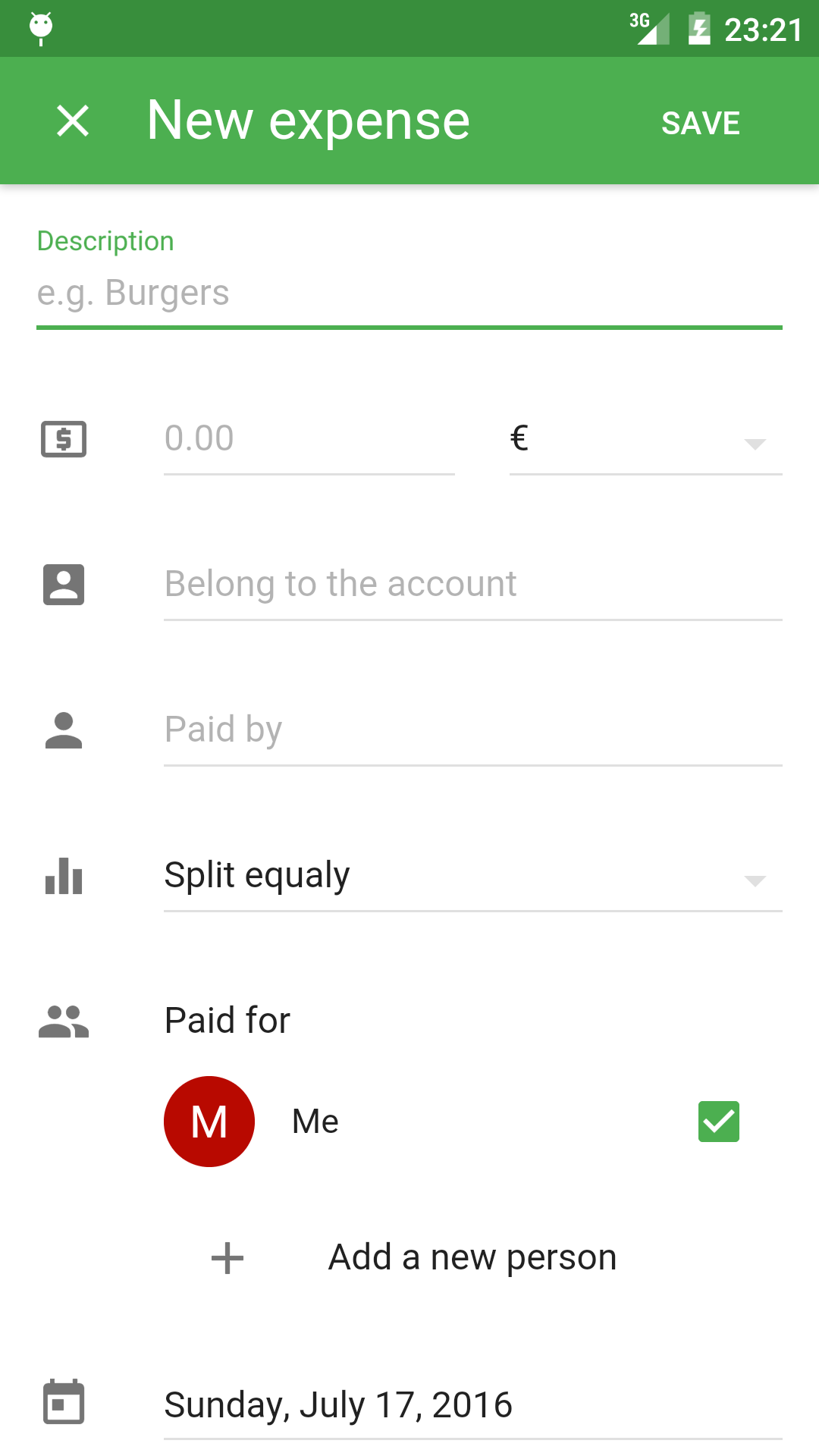Focus the Description text field
Viewport: 819px width, 1456px height.
coord(409,294)
